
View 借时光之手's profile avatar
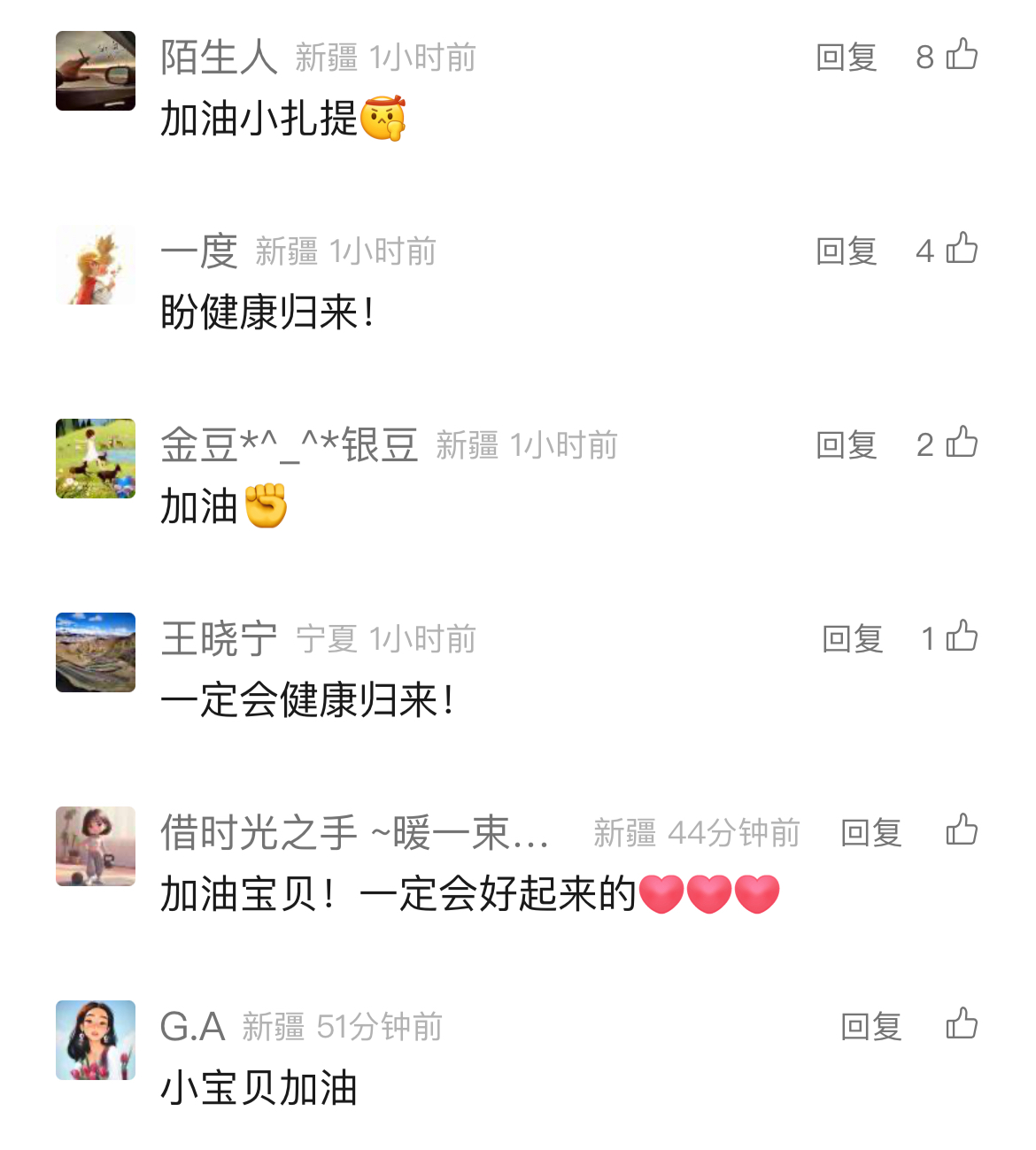point(96,846)
